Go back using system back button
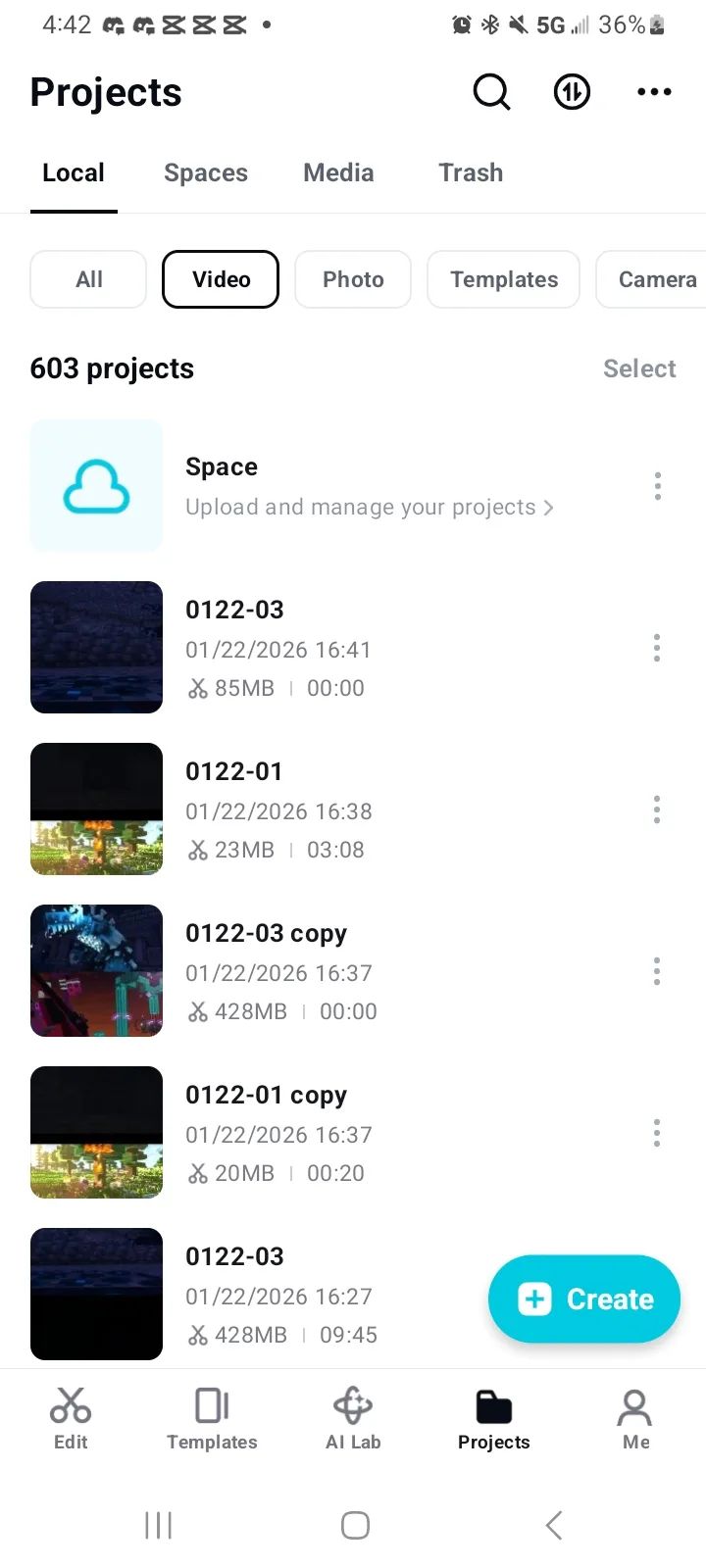 click(x=554, y=1525)
